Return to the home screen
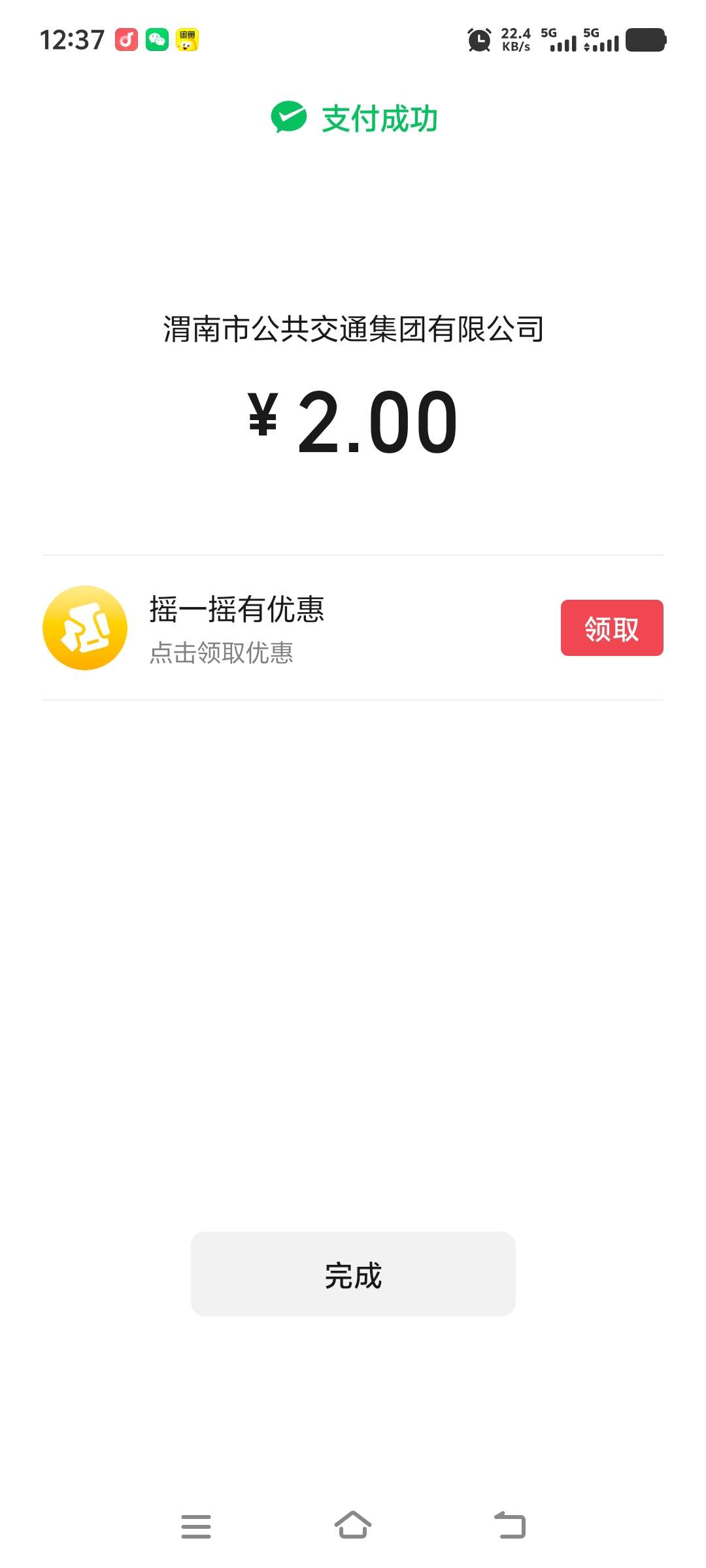The height and width of the screenshot is (1568, 706). [x=353, y=1526]
